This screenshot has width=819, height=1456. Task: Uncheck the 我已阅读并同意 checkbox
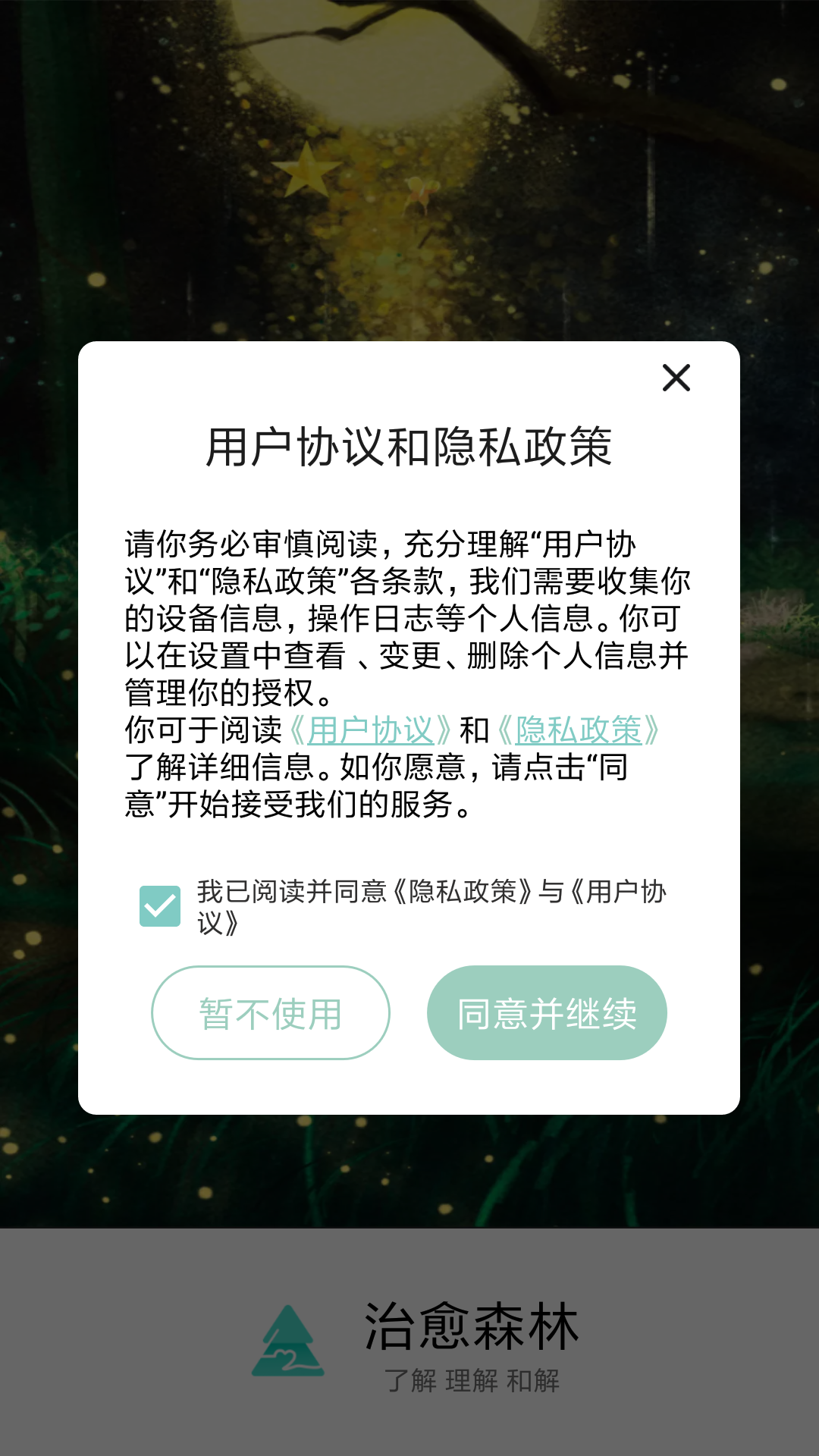click(160, 906)
